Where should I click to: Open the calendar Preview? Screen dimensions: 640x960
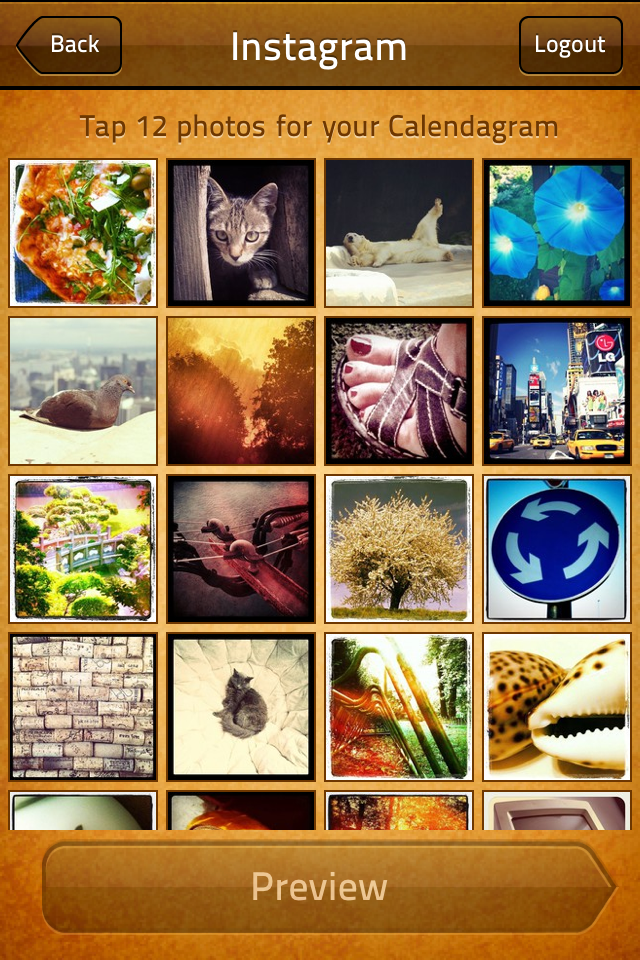coord(320,887)
